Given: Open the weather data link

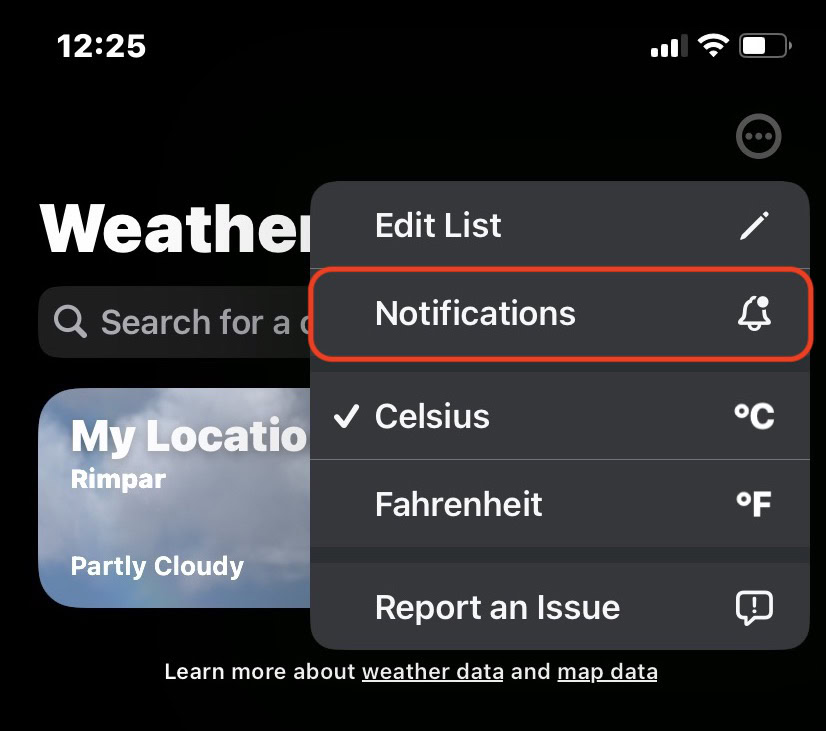Looking at the screenshot, I should click(x=432, y=671).
